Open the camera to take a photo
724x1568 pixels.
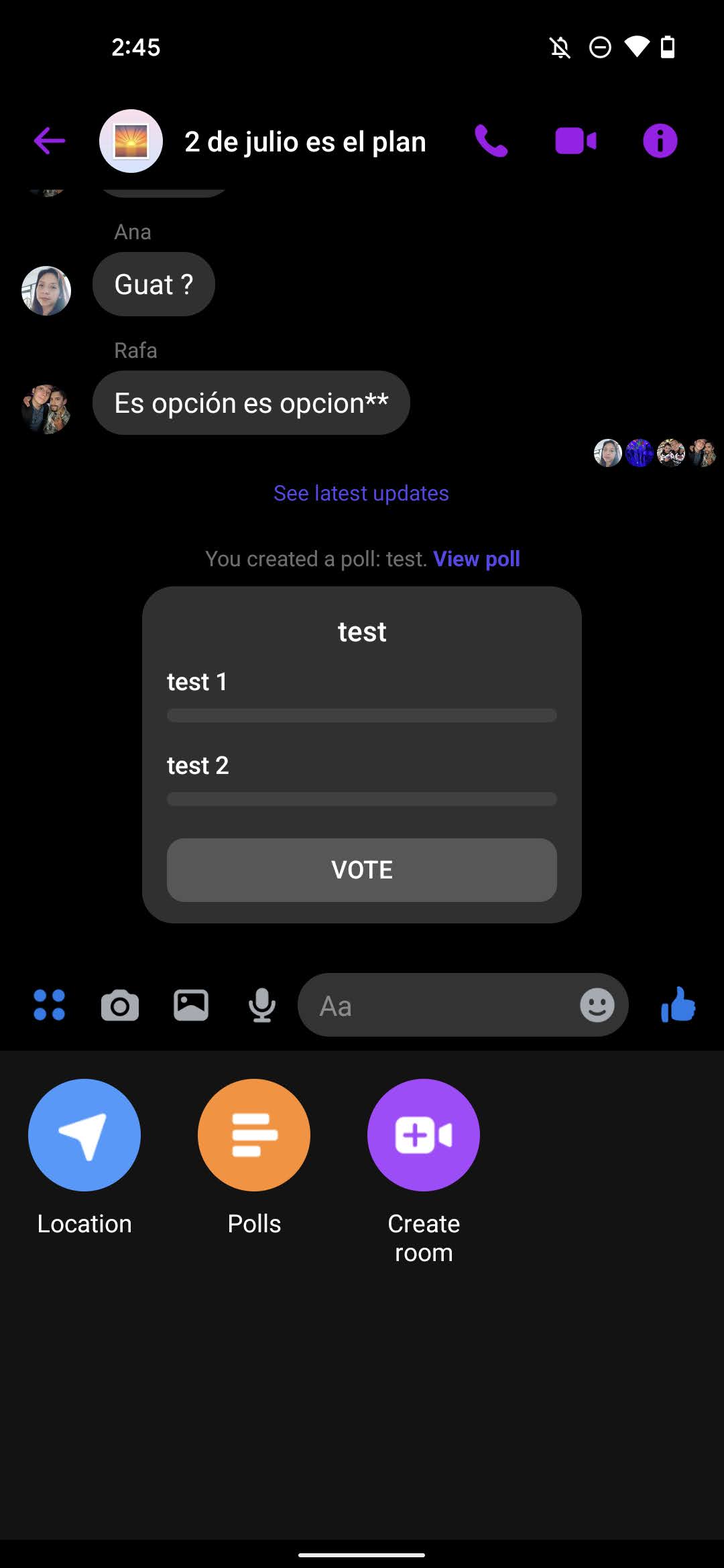click(x=120, y=1005)
